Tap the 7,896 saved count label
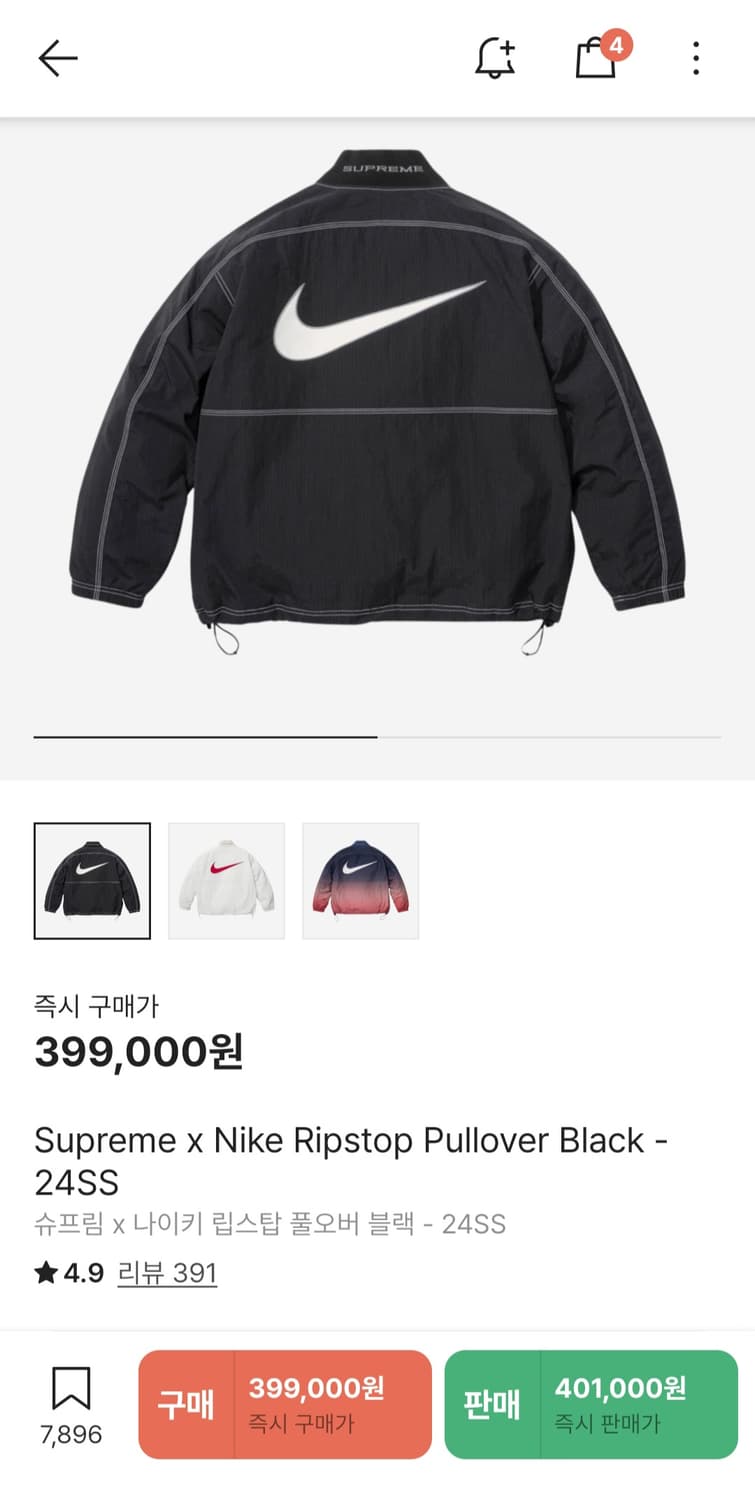The width and height of the screenshot is (755, 1500). coord(68,1434)
